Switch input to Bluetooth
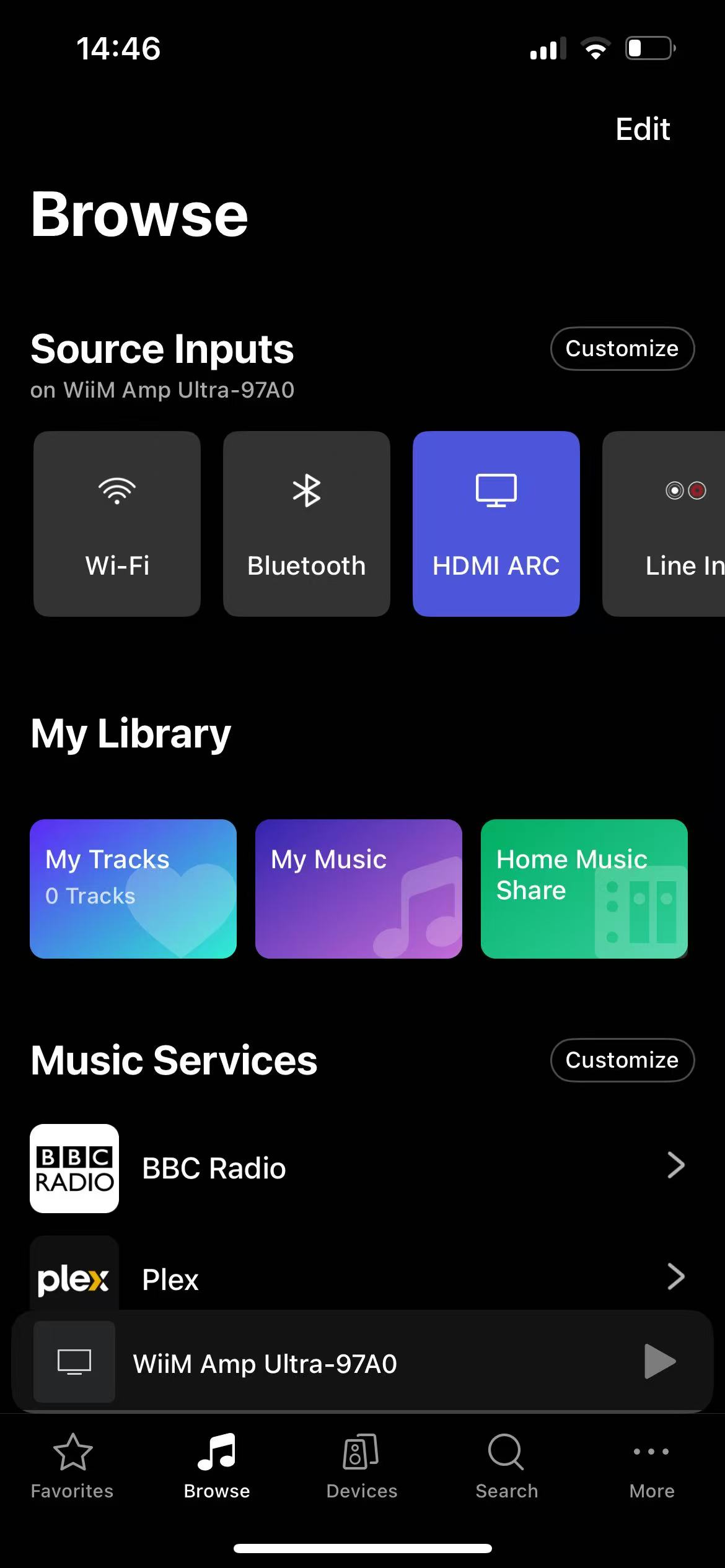The height and width of the screenshot is (1568, 725). click(x=306, y=524)
